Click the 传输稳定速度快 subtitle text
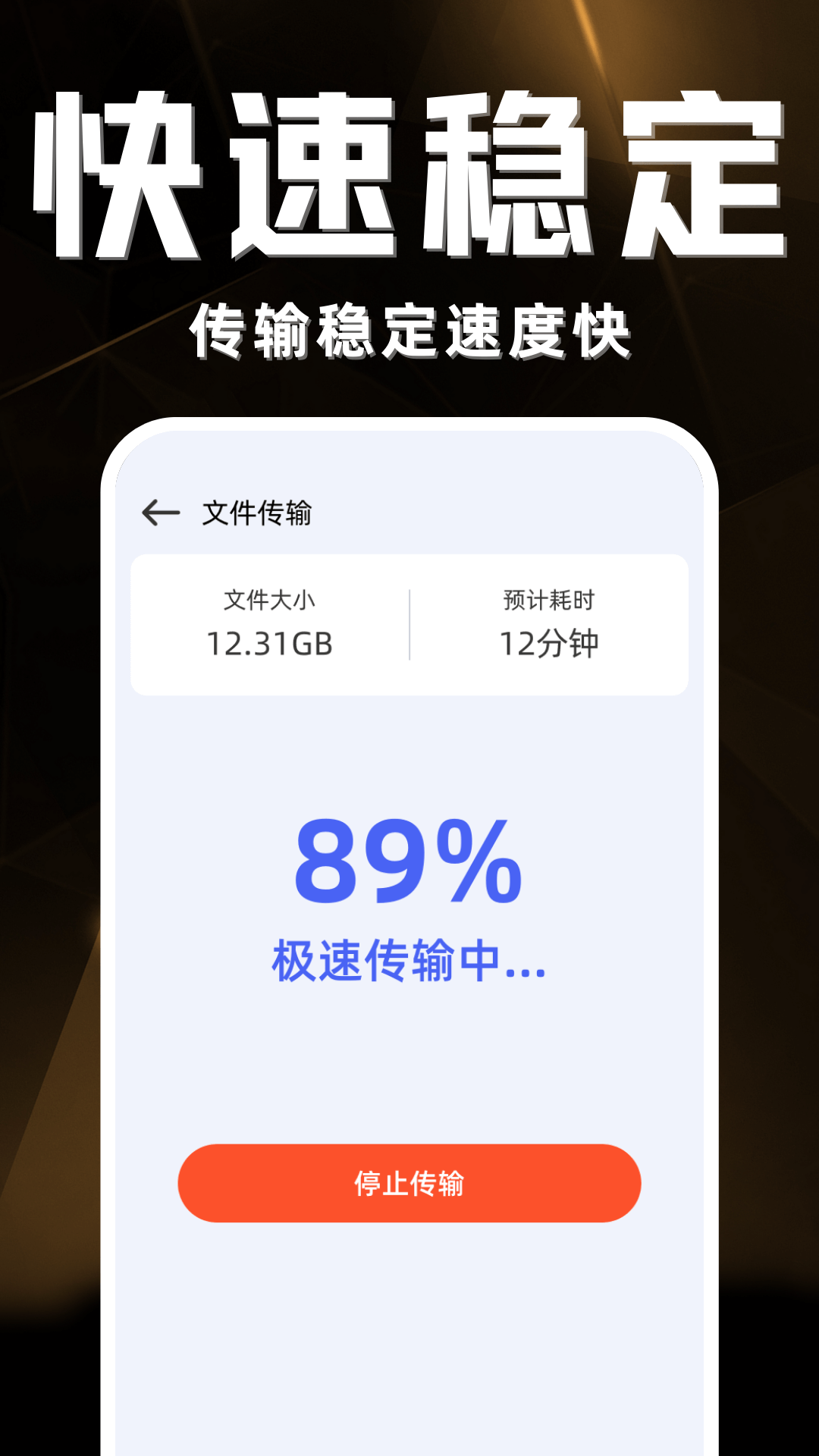Viewport: 819px width, 1456px height. pos(409,328)
